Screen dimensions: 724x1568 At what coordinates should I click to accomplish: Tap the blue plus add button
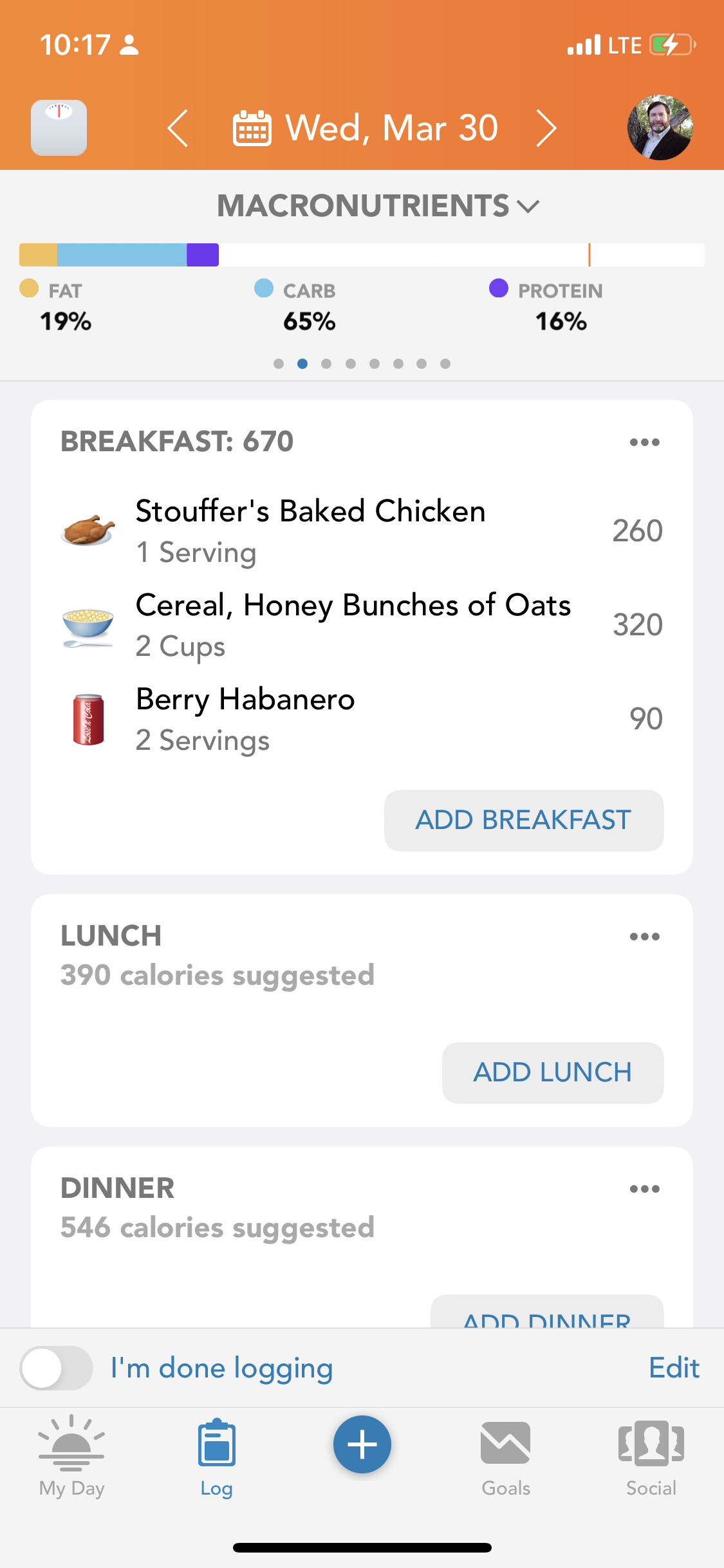[x=362, y=1444]
